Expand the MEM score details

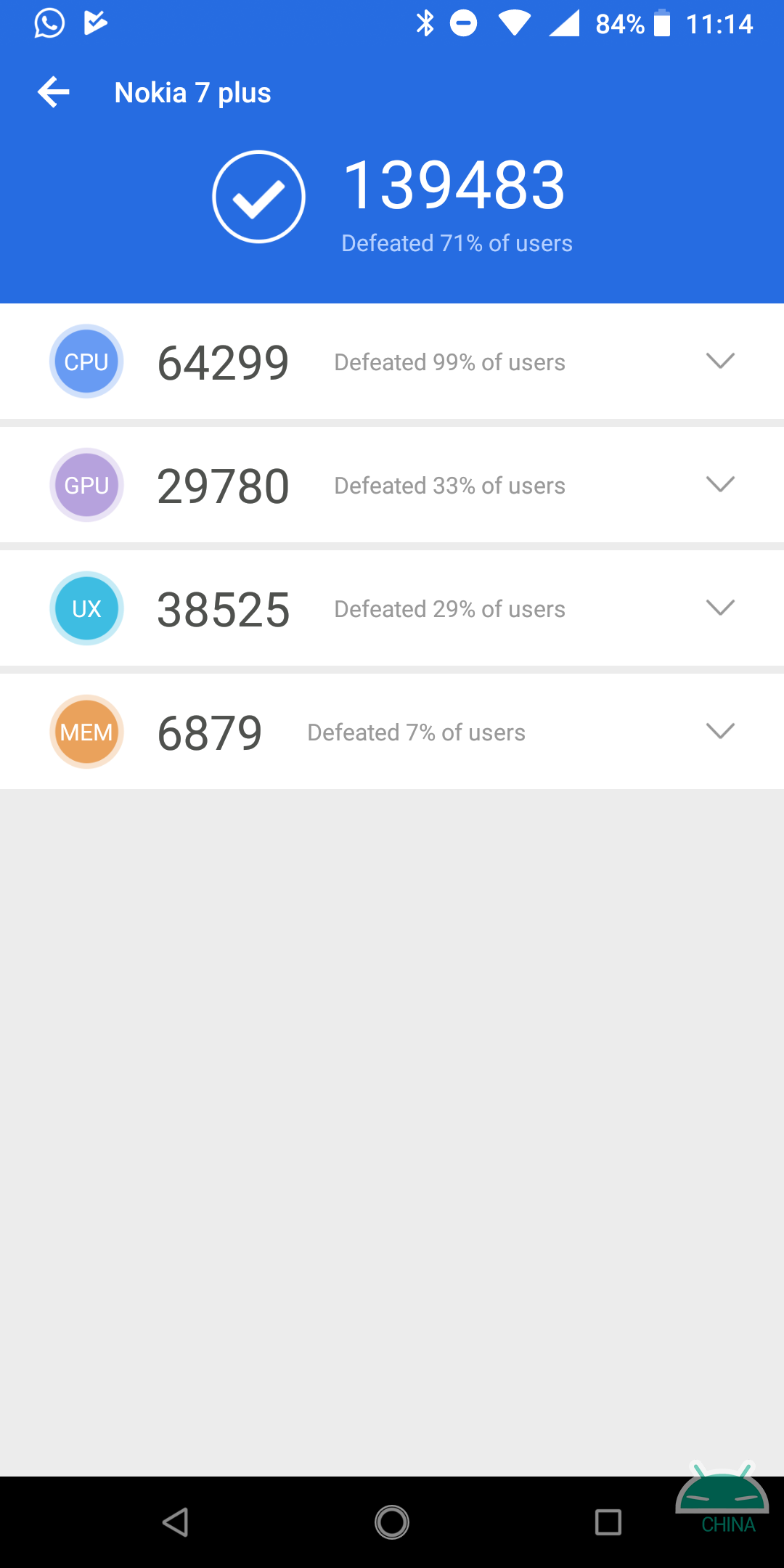[x=720, y=731]
